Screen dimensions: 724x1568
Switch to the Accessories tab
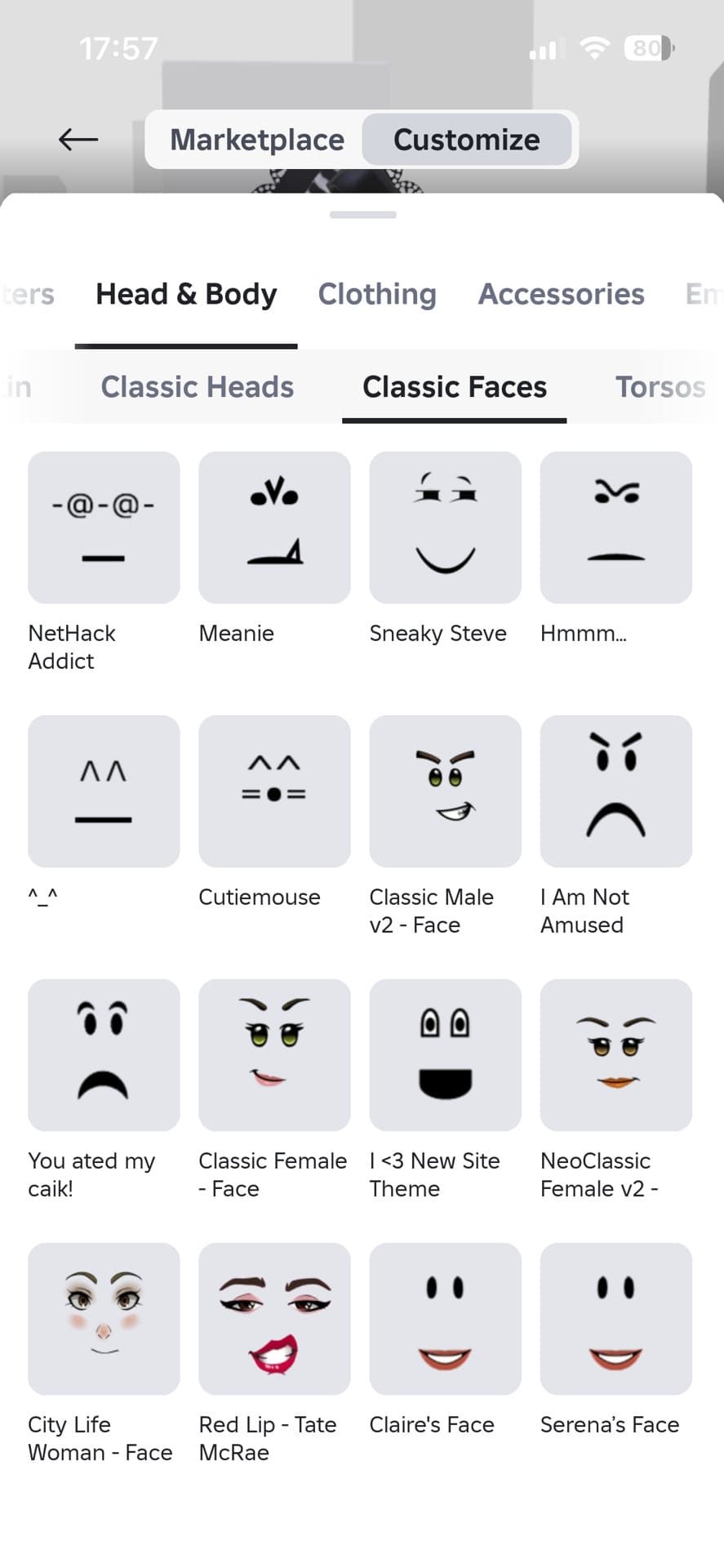click(561, 294)
